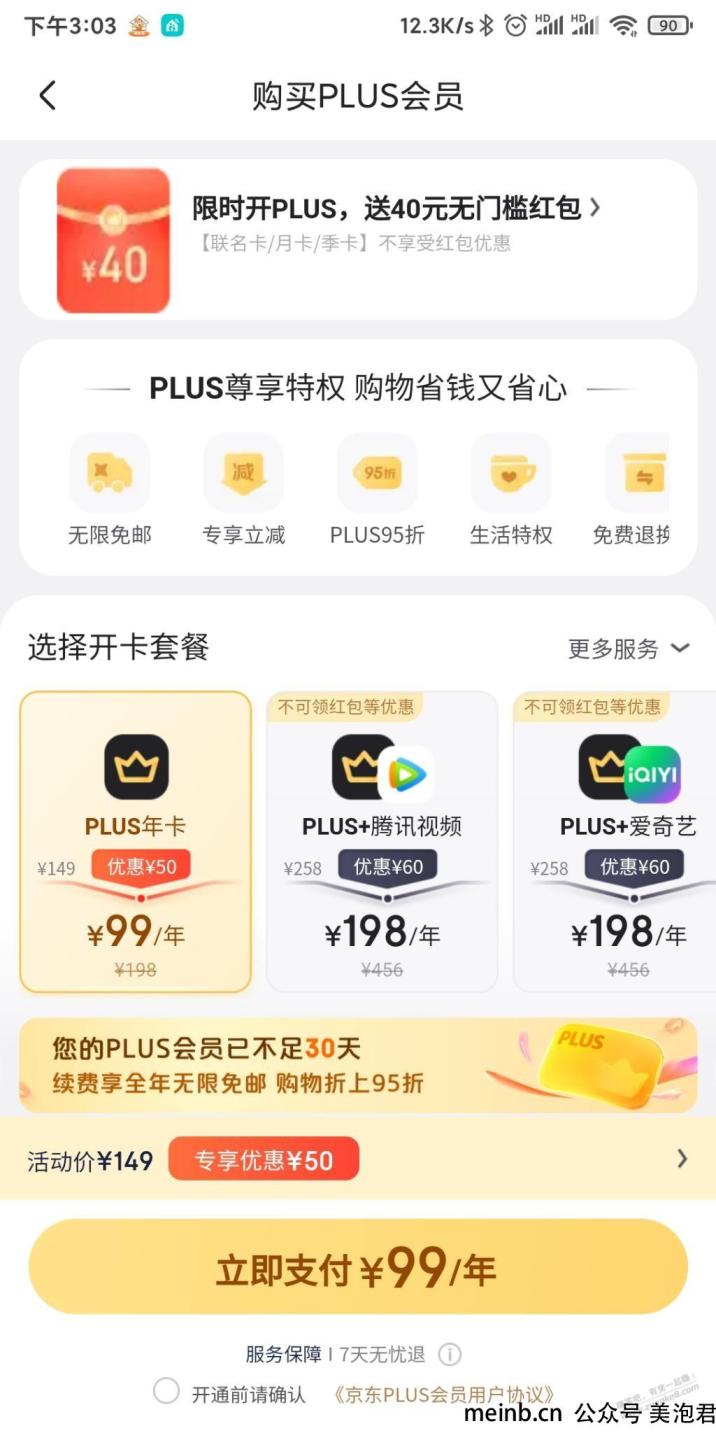Select the PLUS+腾讯视频 plan
716x1433 pixels.
(x=382, y=842)
